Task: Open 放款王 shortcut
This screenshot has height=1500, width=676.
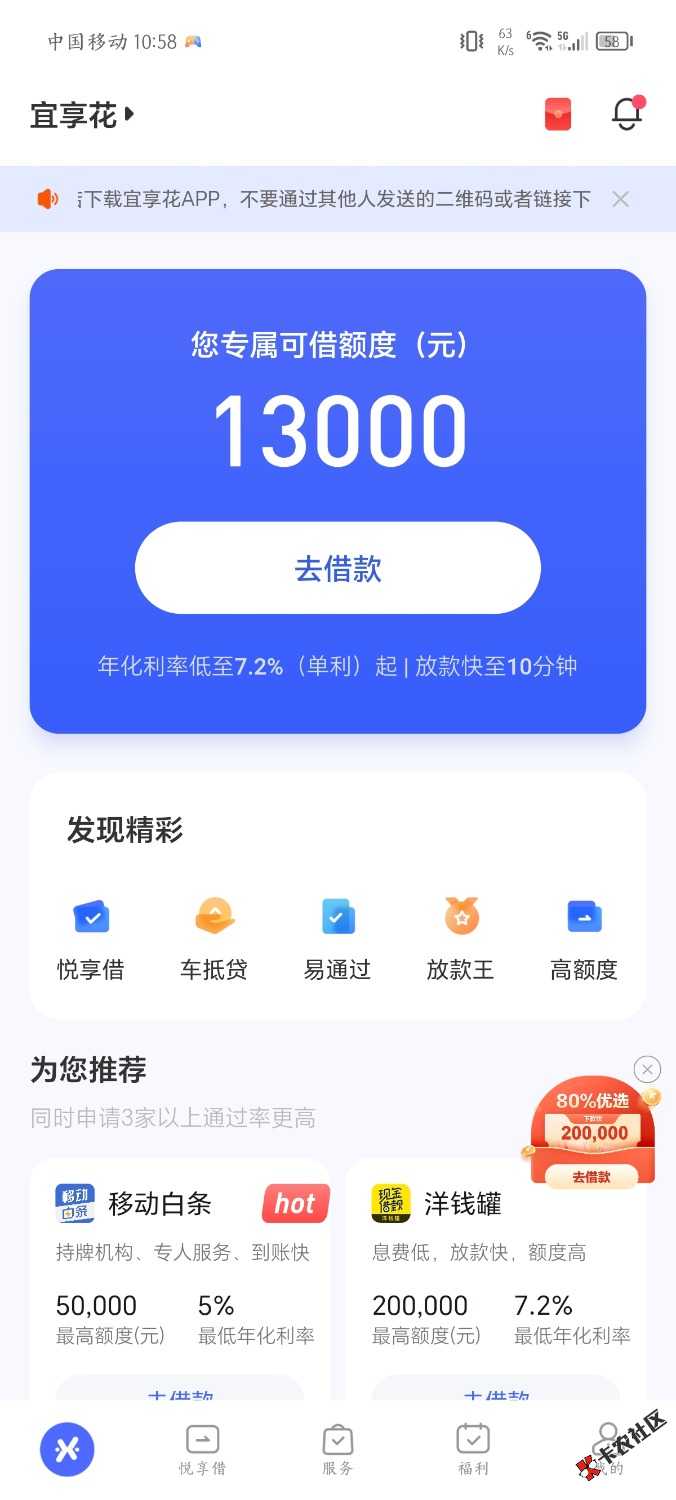Action: (x=461, y=937)
